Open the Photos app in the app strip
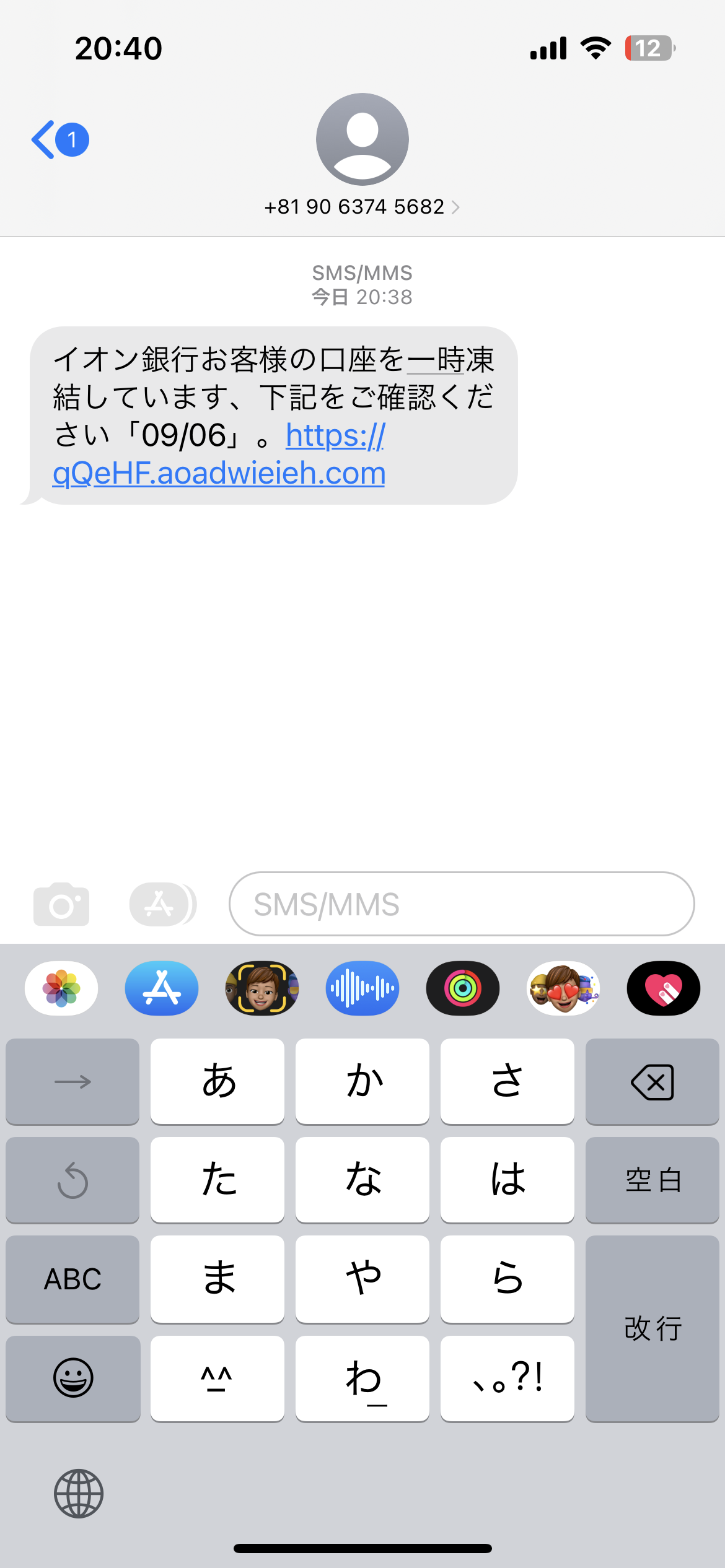 point(61,988)
